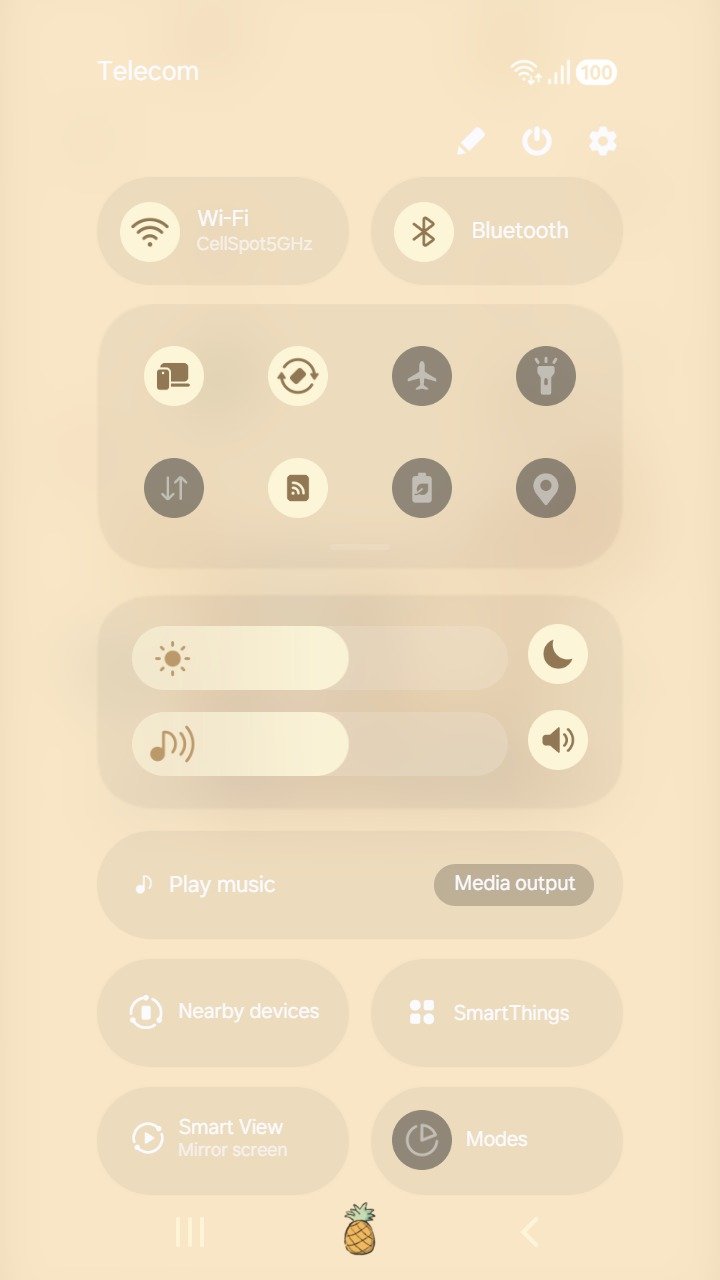This screenshot has width=720, height=1280.
Task: Toggle Wi-Fi CellSpot5GHz off
Action: (150, 231)
